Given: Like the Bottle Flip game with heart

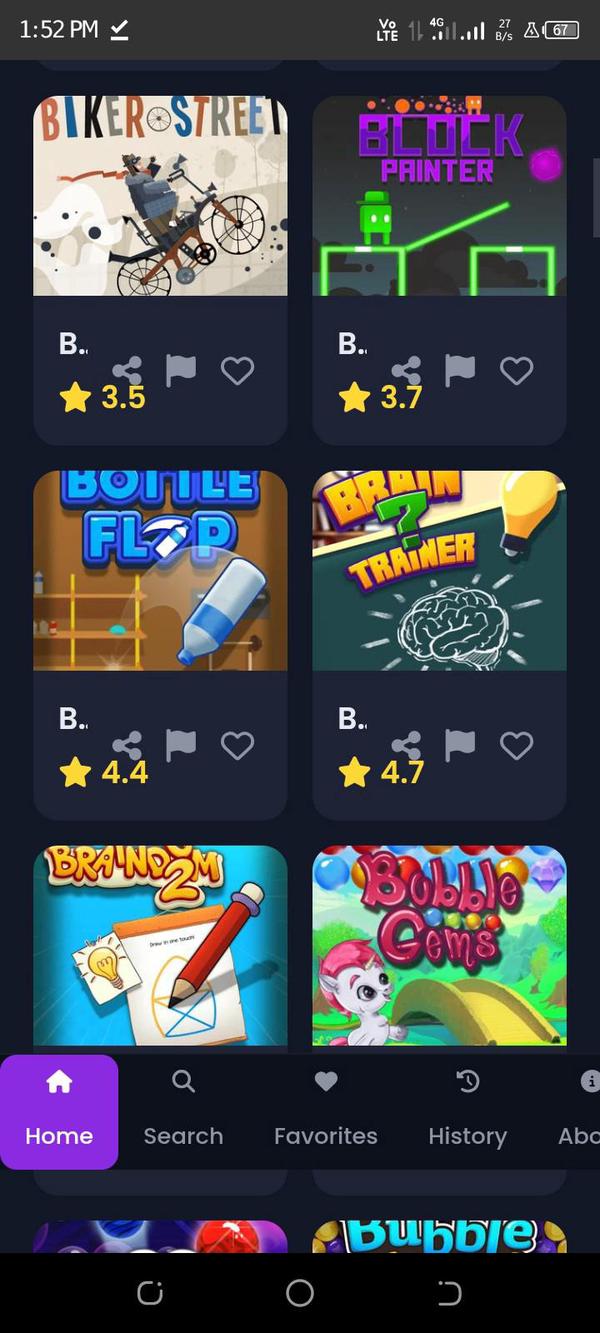Looking at the screenshot, I should 237,746.
